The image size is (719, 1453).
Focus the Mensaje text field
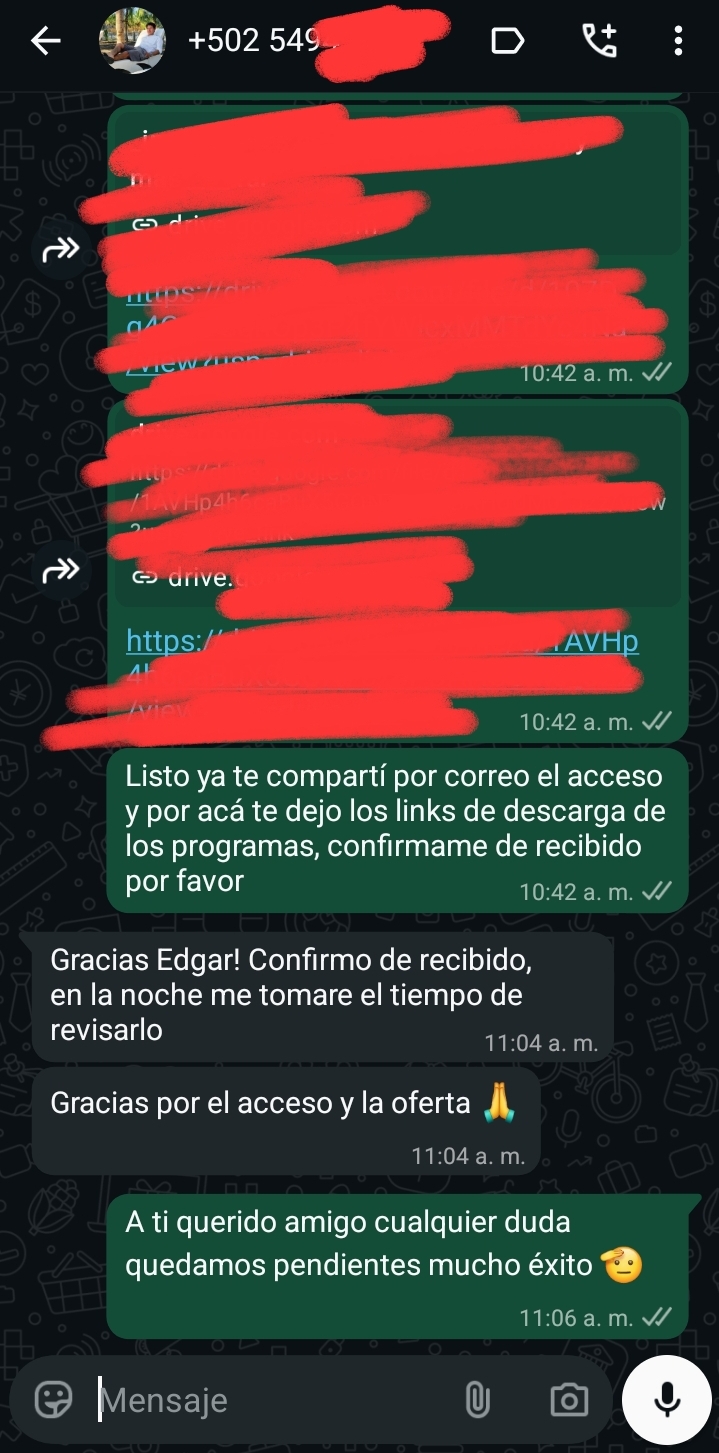270,1400
